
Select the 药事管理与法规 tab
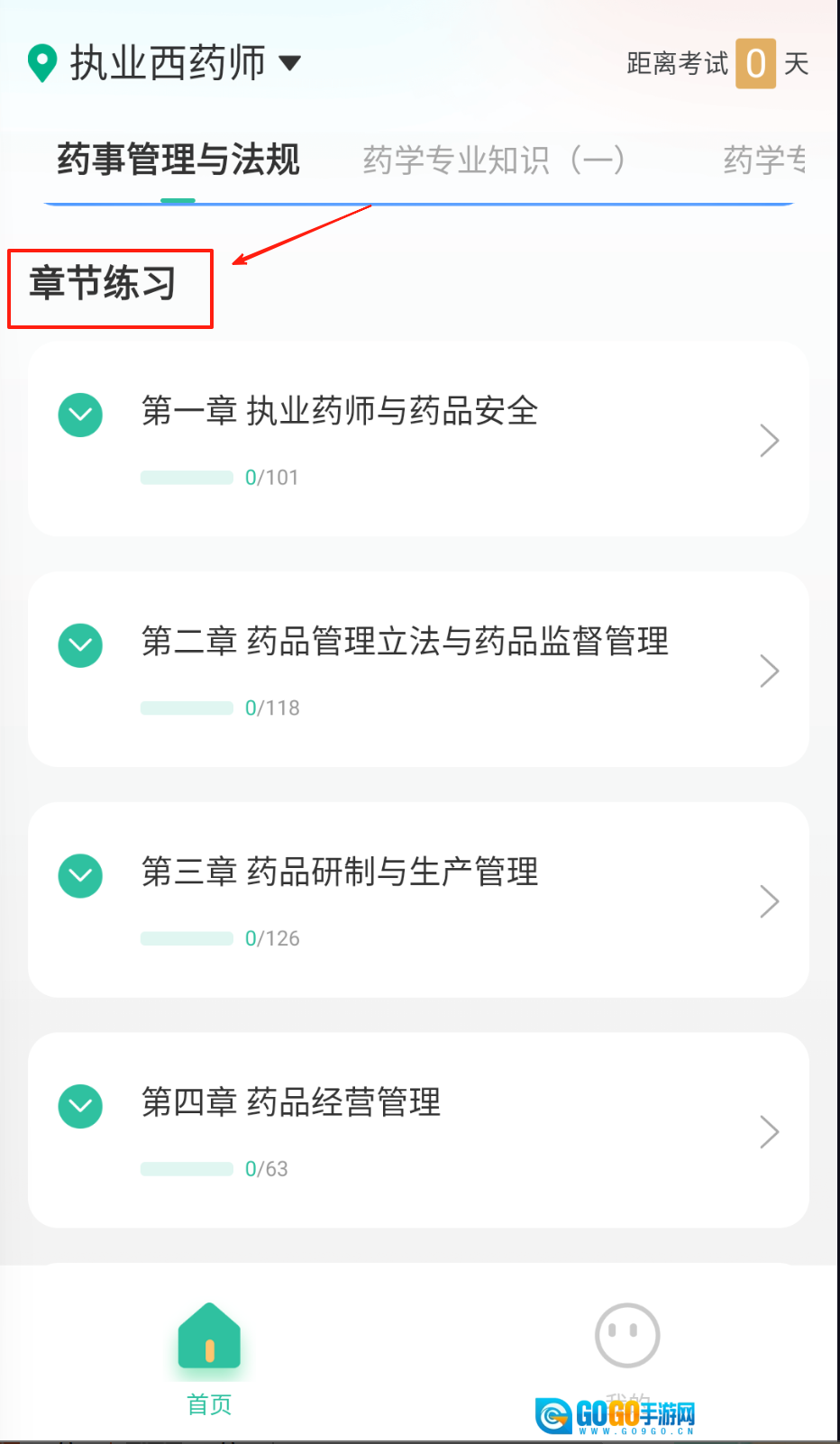coord(178,160)
